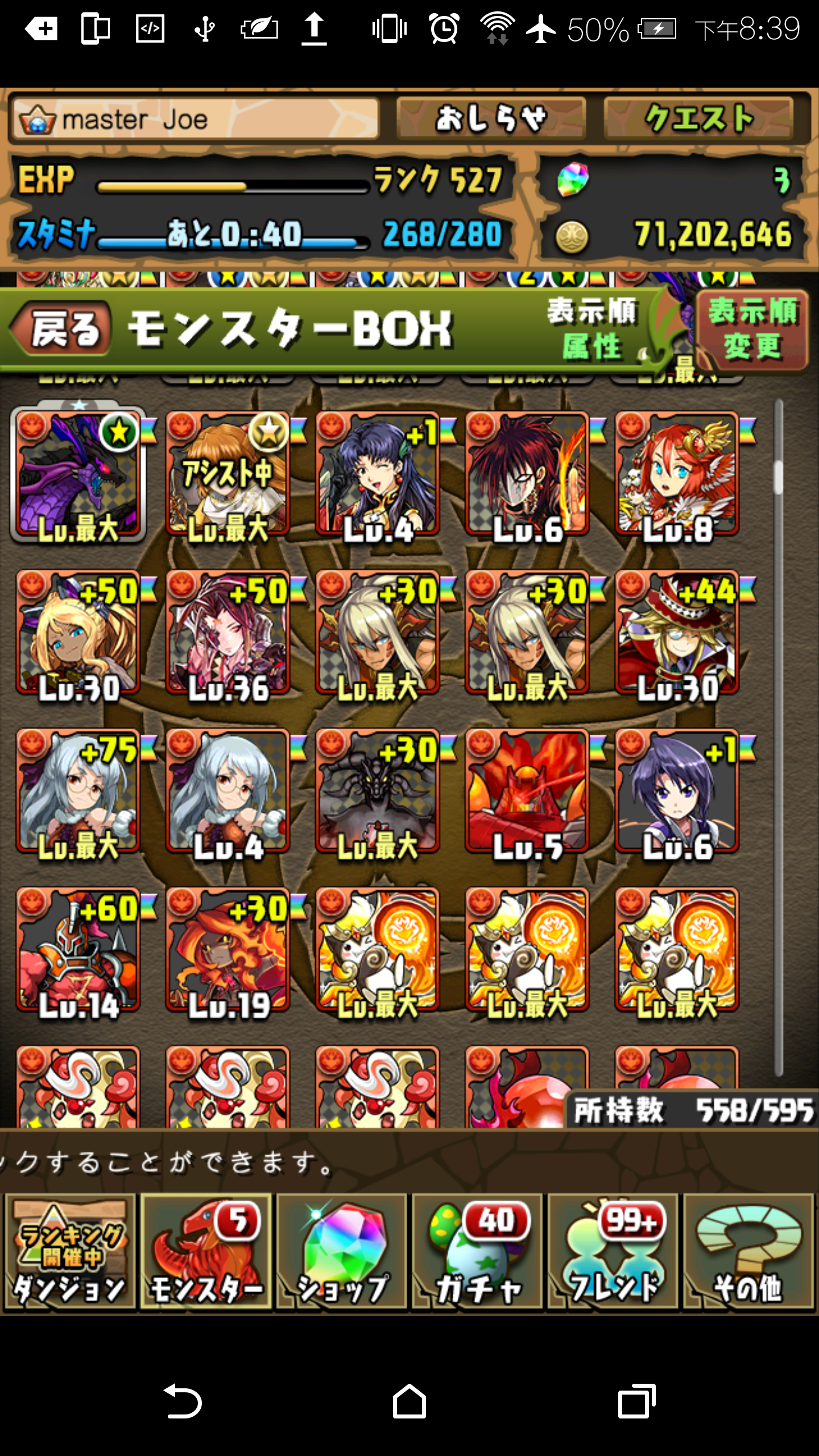The height and width of the screenshot is (1456, 819).
Task: Choose the Lv.5 red robot monster
Action: (527, 791)
